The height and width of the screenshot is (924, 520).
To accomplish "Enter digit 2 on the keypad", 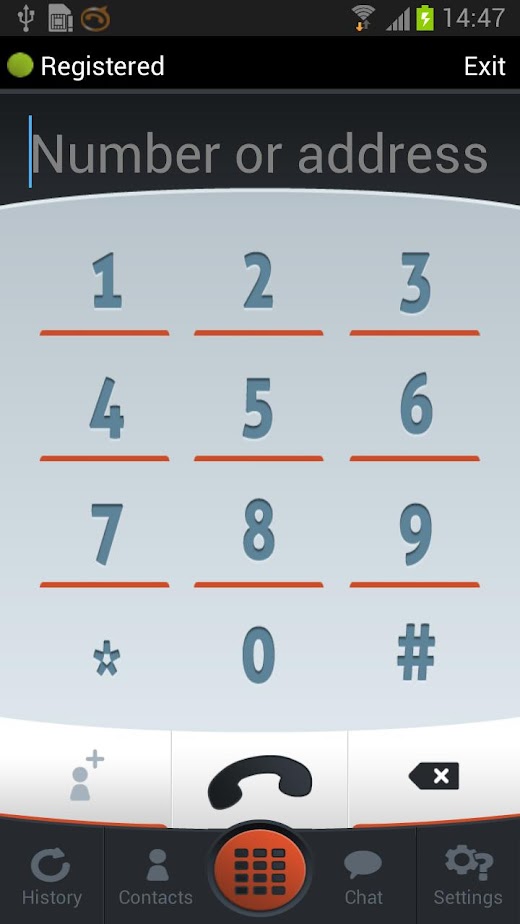I will pyautogui.click(x=258, y=282).
